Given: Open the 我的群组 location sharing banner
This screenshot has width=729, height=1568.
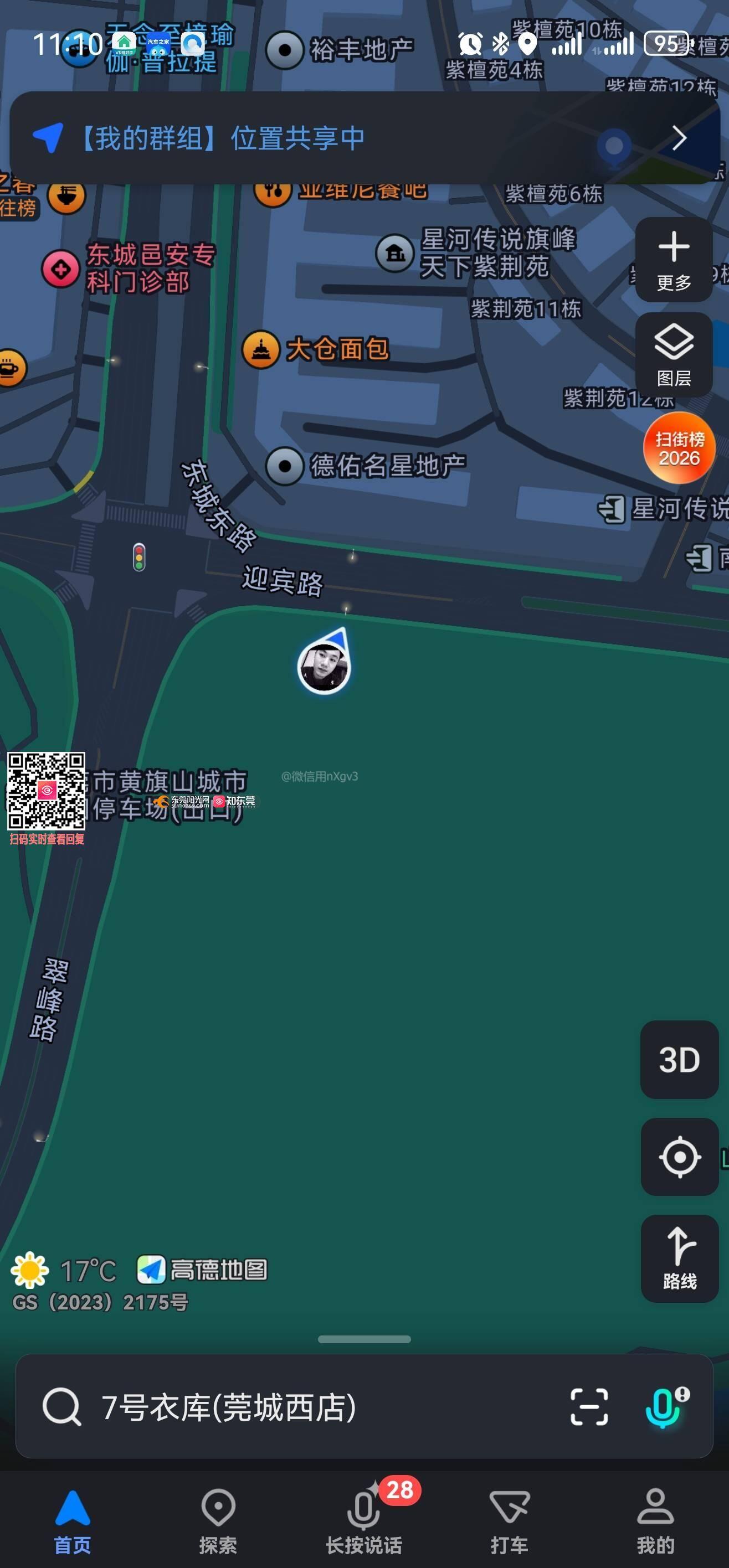Looking at the screenshot, I should tap(364, 138).
